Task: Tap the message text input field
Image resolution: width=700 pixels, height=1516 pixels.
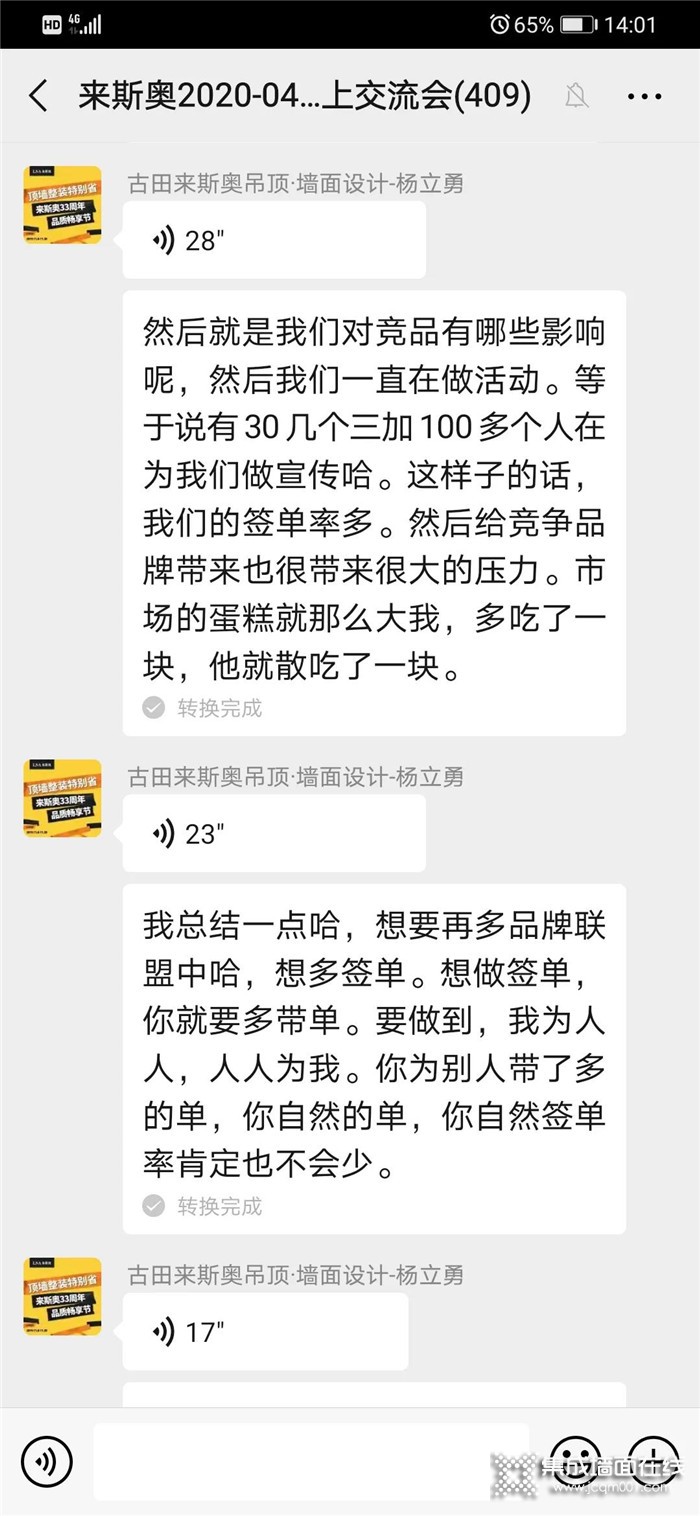Action: point(310,1460)
